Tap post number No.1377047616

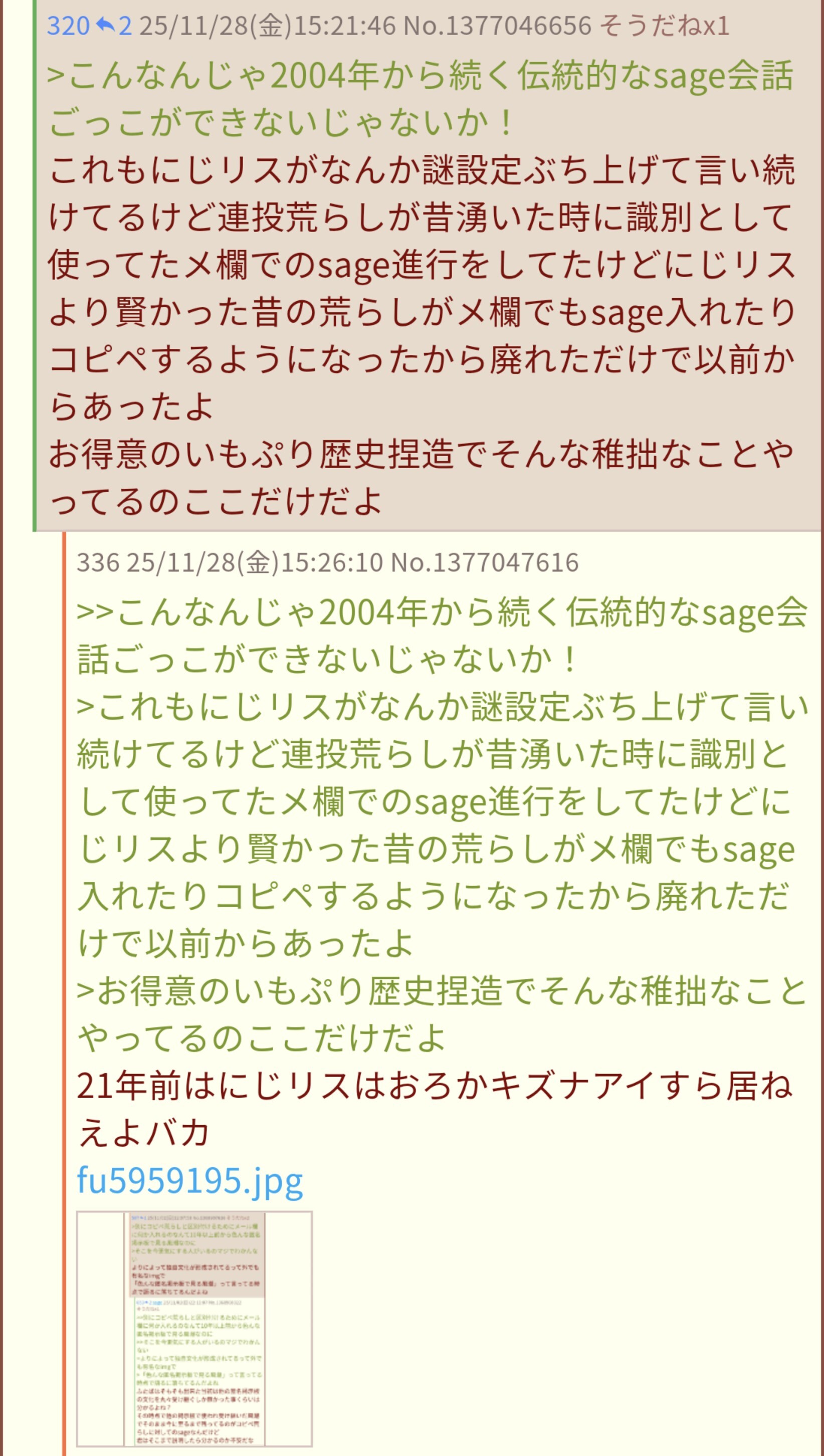click(485, 562)
